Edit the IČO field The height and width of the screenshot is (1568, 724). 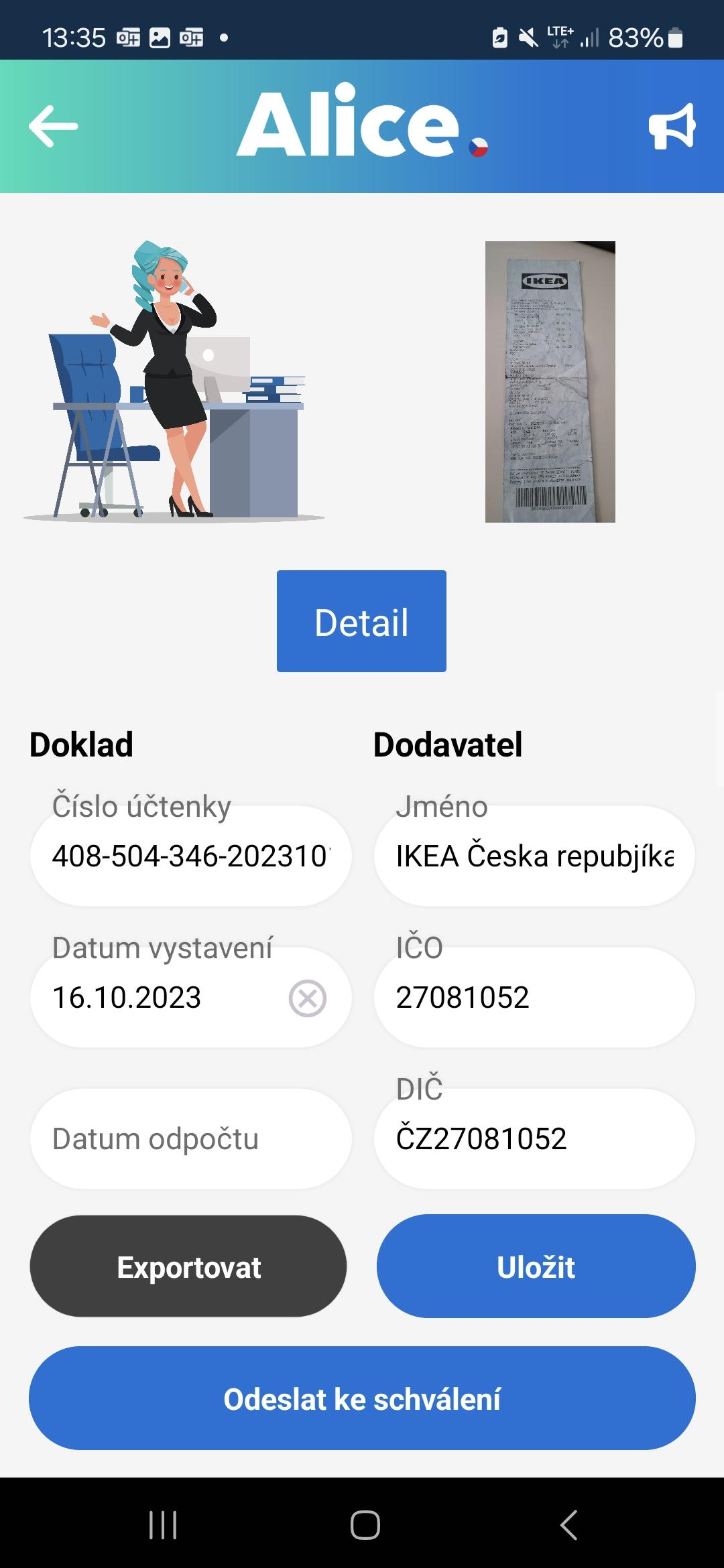[534, 997]
